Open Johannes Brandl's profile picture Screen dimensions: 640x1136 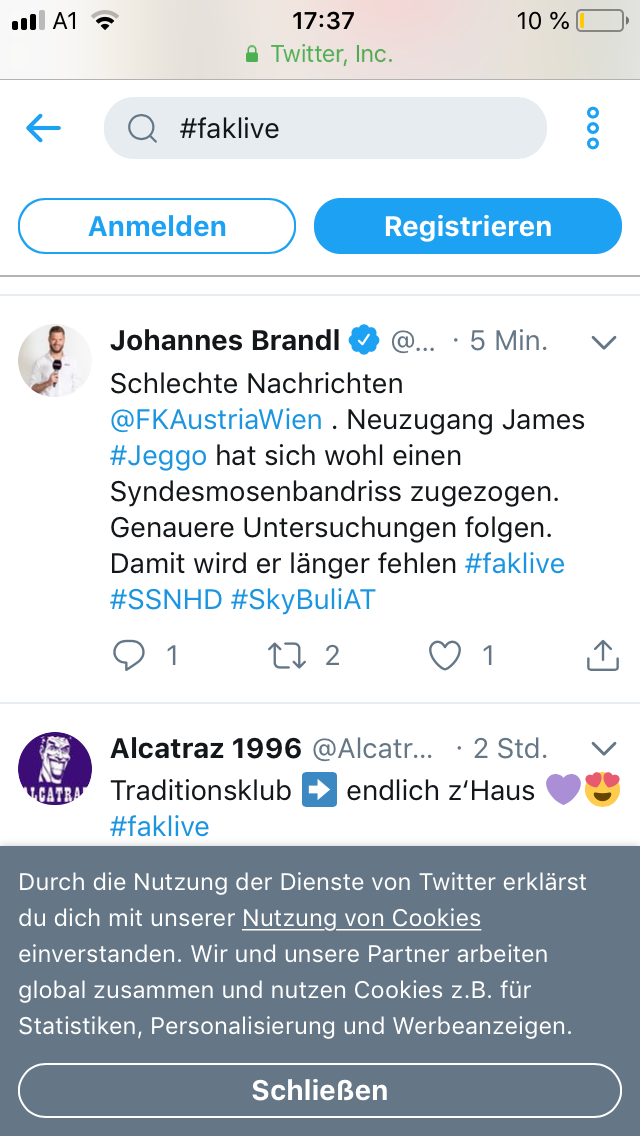[x=55, y=361]
